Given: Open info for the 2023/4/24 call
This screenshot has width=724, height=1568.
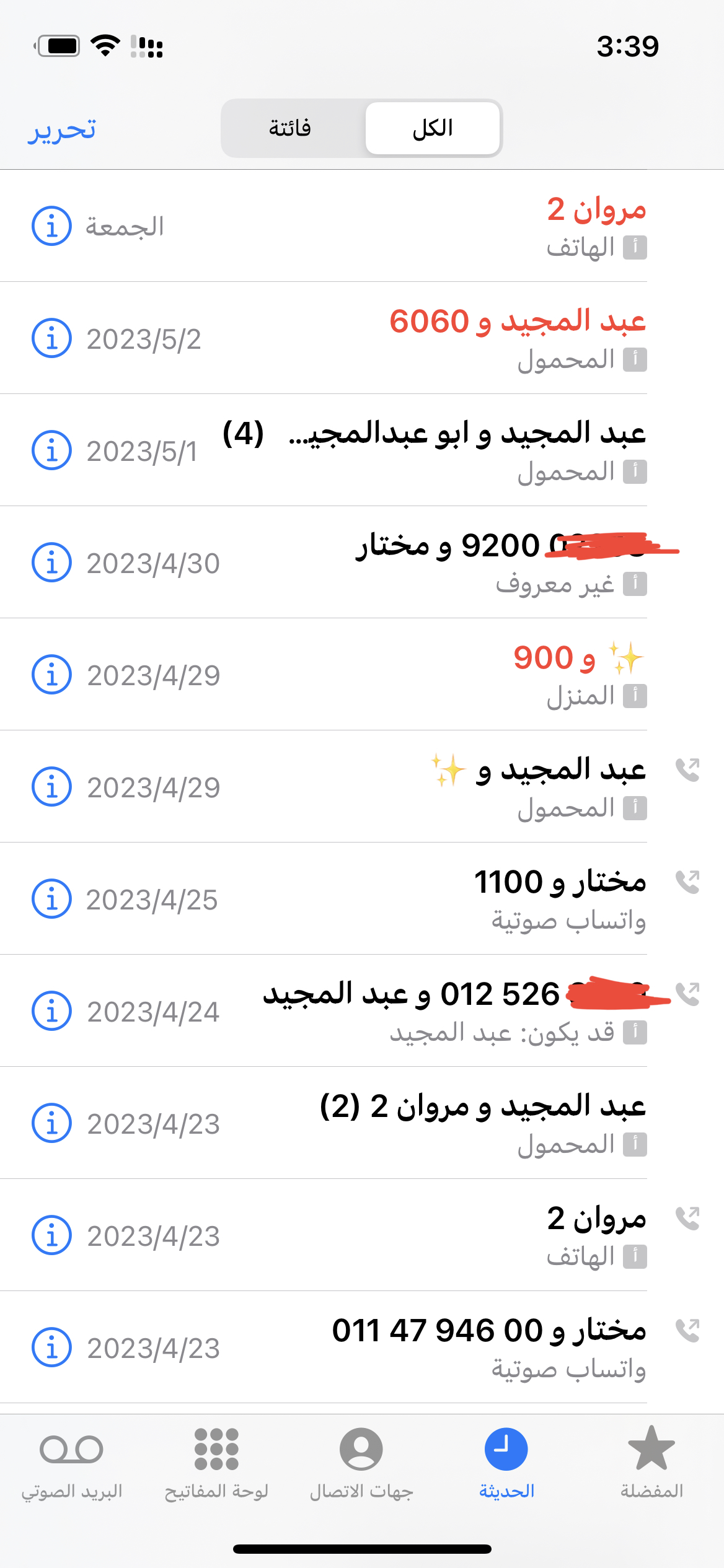Looking at the screenshot, I should click(x=51, y=1011).
